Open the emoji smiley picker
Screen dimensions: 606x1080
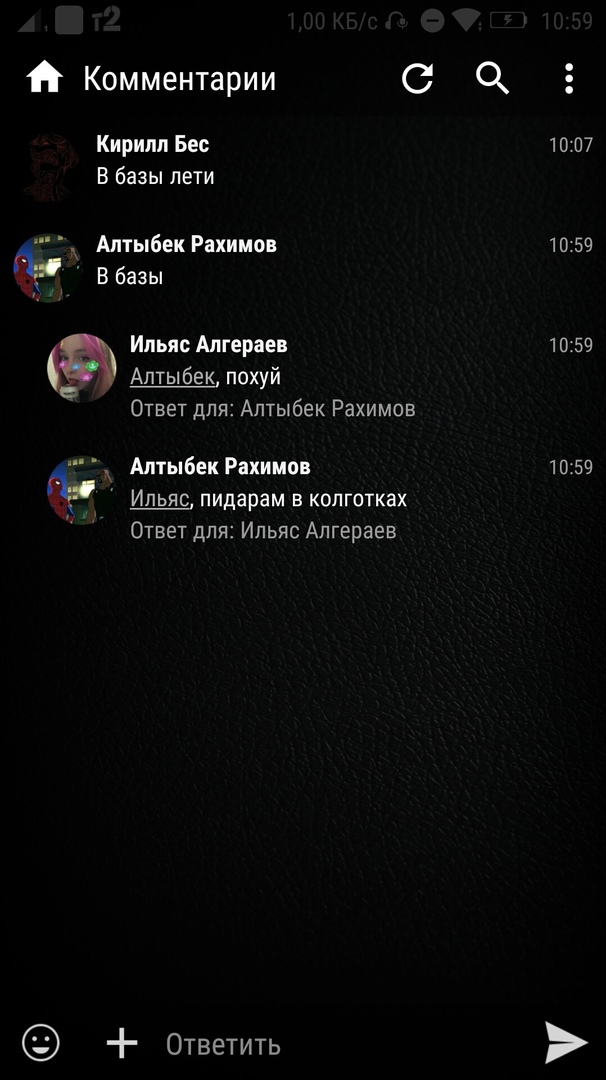coord(41,1044)
